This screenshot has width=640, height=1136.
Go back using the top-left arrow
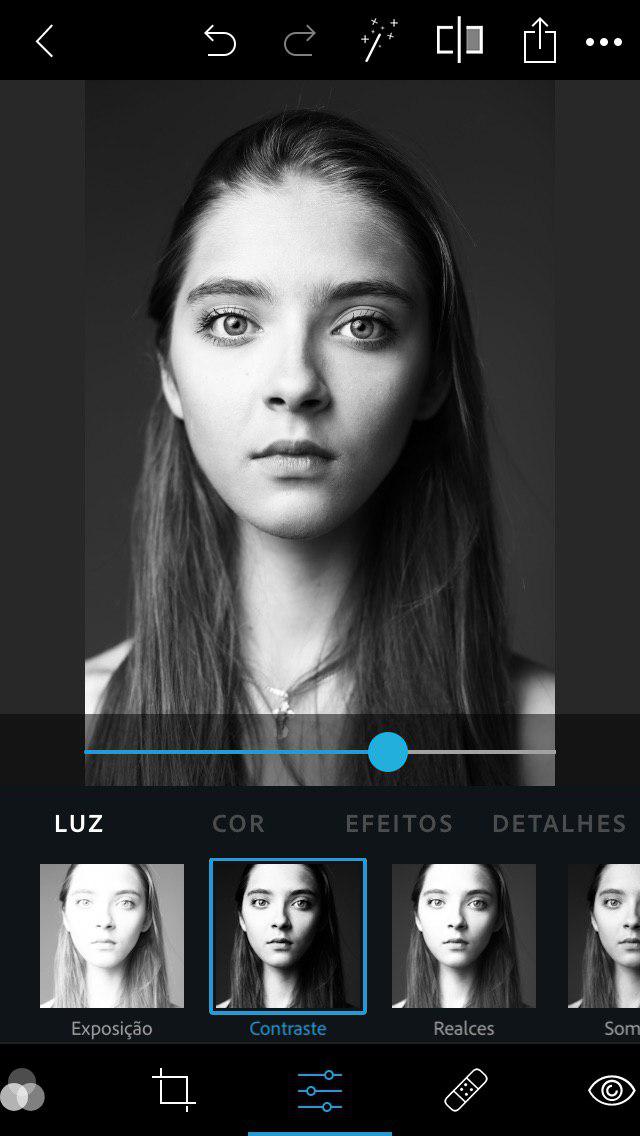tap(44, 41)
